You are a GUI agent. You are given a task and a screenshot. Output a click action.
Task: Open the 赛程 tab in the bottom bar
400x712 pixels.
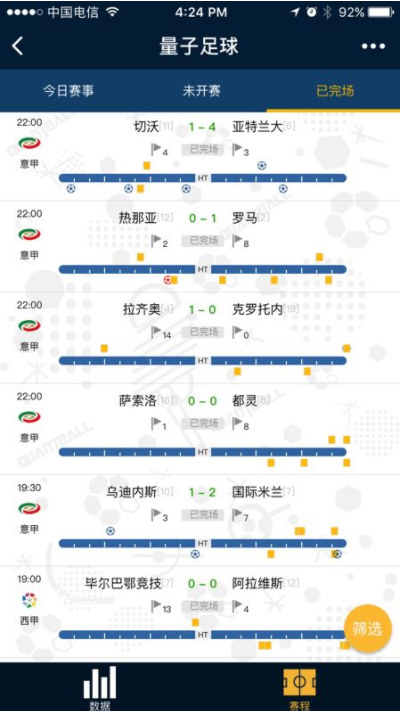[x=299, y=688]
